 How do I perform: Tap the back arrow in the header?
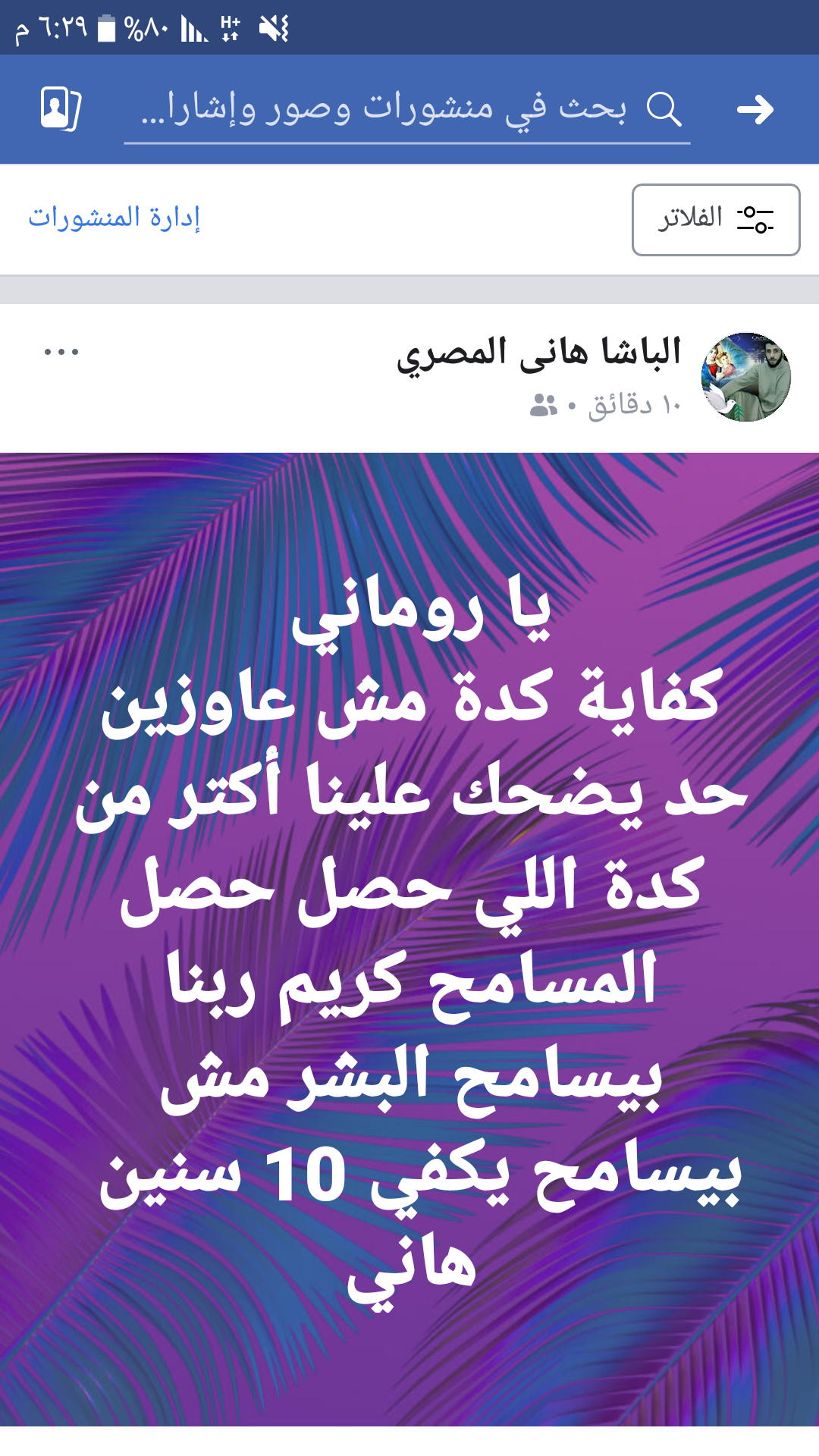(755, 110)
